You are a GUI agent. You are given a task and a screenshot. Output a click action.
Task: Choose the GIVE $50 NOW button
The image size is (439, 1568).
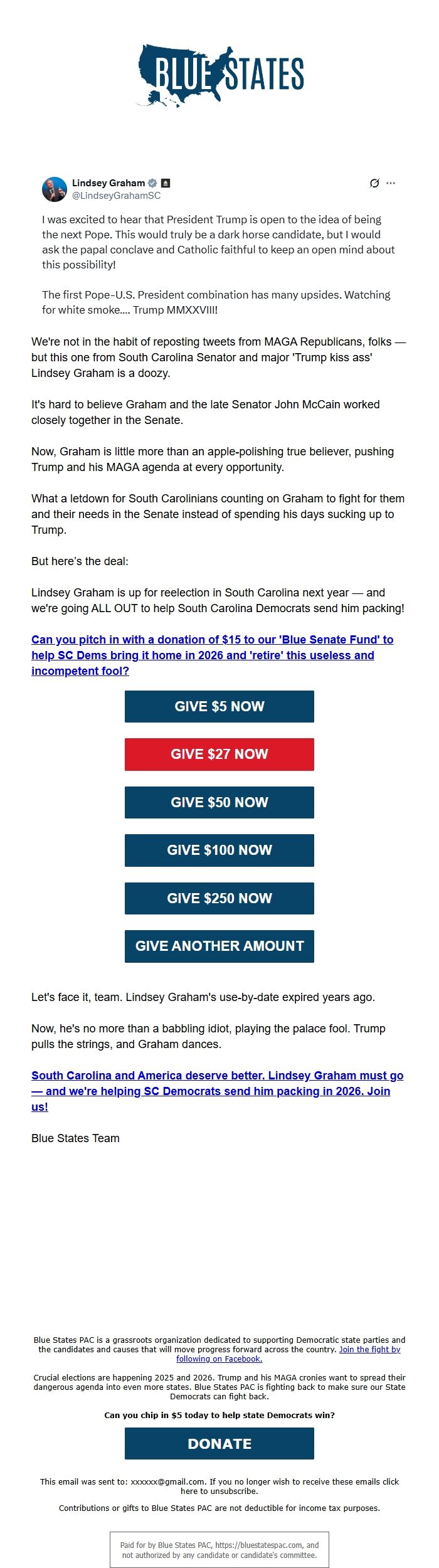pyautogui.click(x=219, y=802)
